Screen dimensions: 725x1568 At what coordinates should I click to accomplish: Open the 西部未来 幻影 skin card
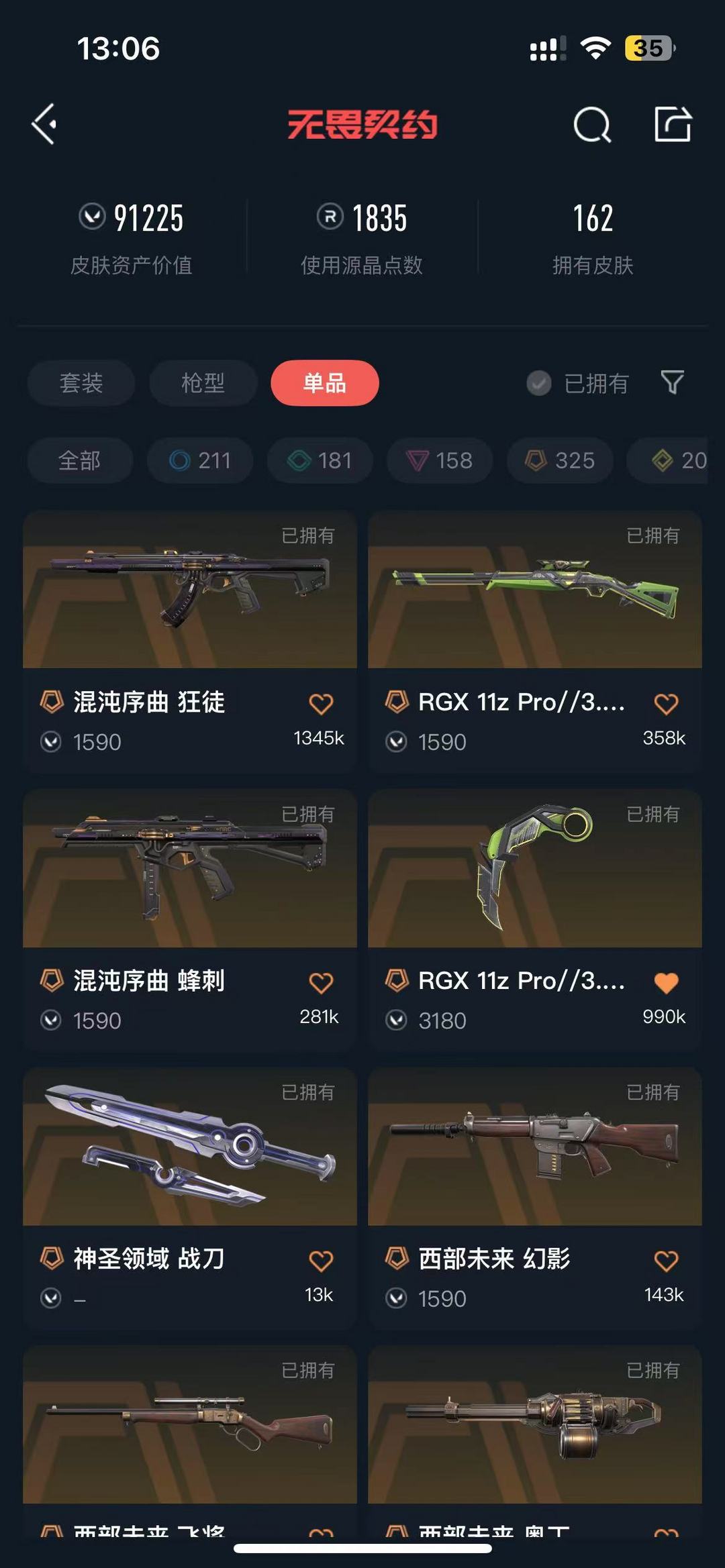(535, 1200)
